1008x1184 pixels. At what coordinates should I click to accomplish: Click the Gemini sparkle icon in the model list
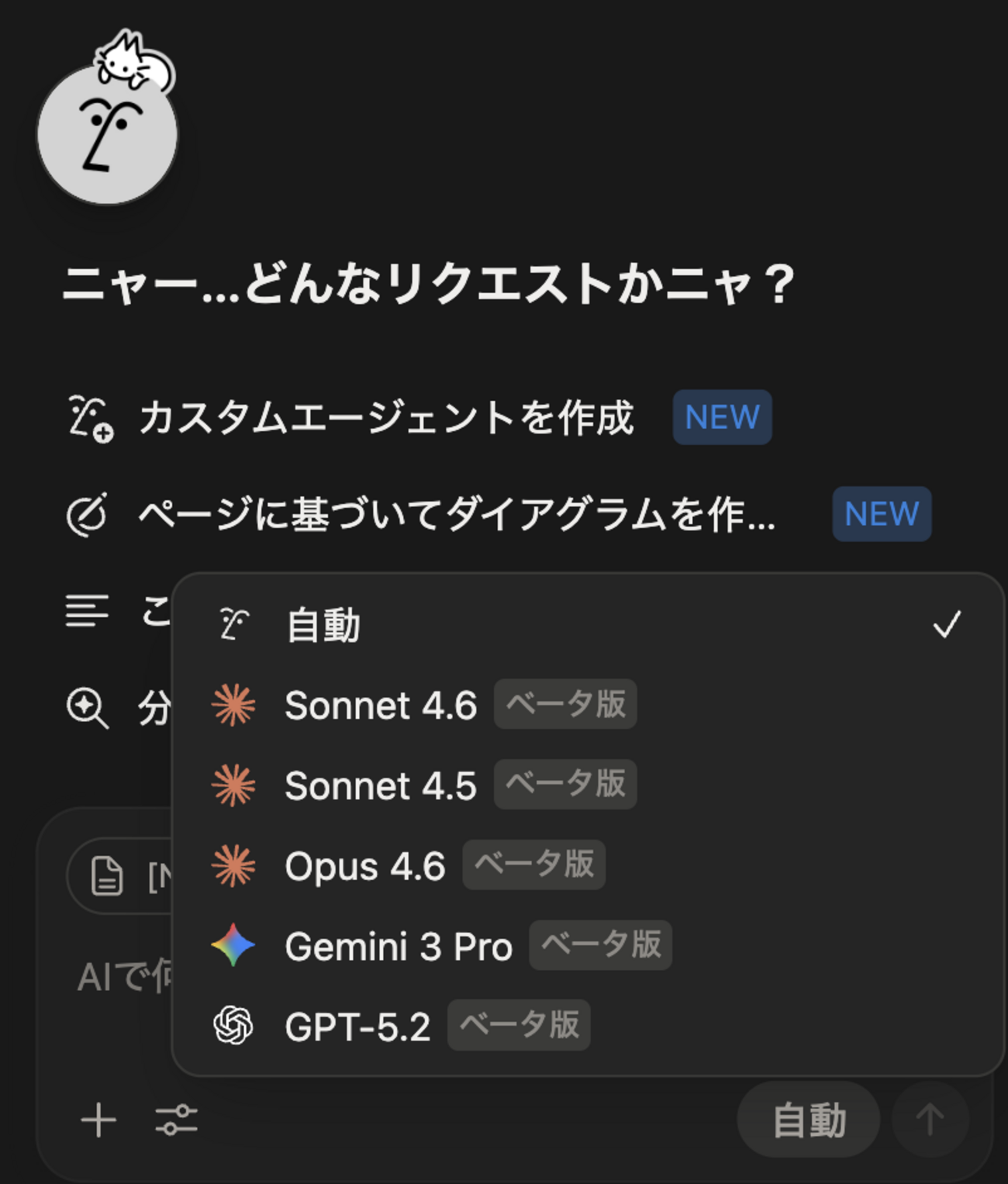[233, 944]
